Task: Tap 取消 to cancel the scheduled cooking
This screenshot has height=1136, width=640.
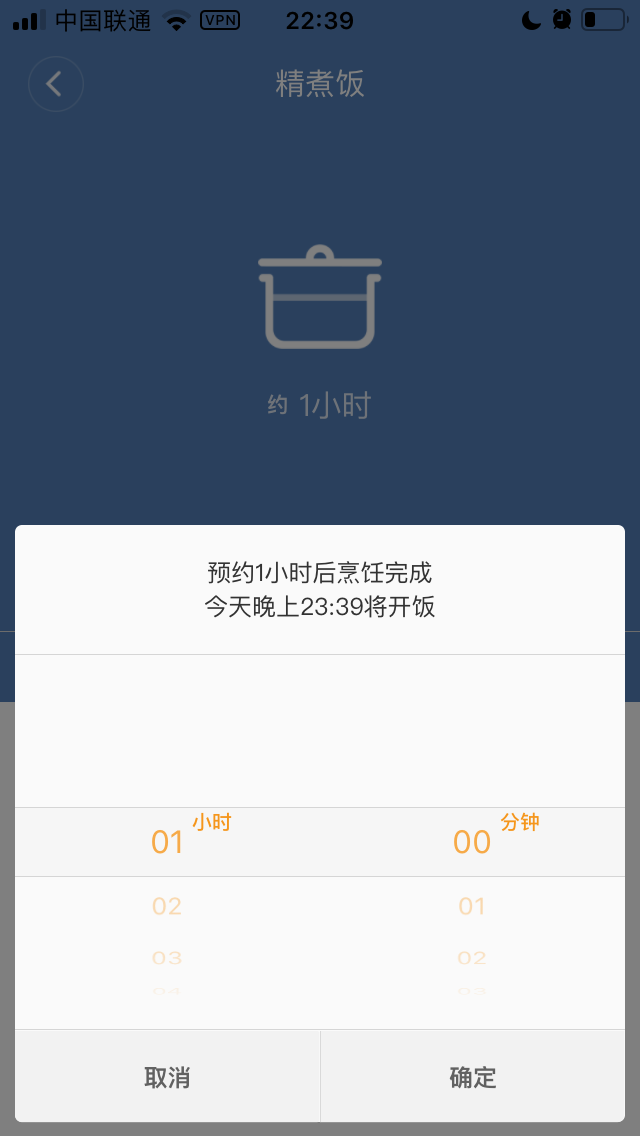Action: 167,1077
